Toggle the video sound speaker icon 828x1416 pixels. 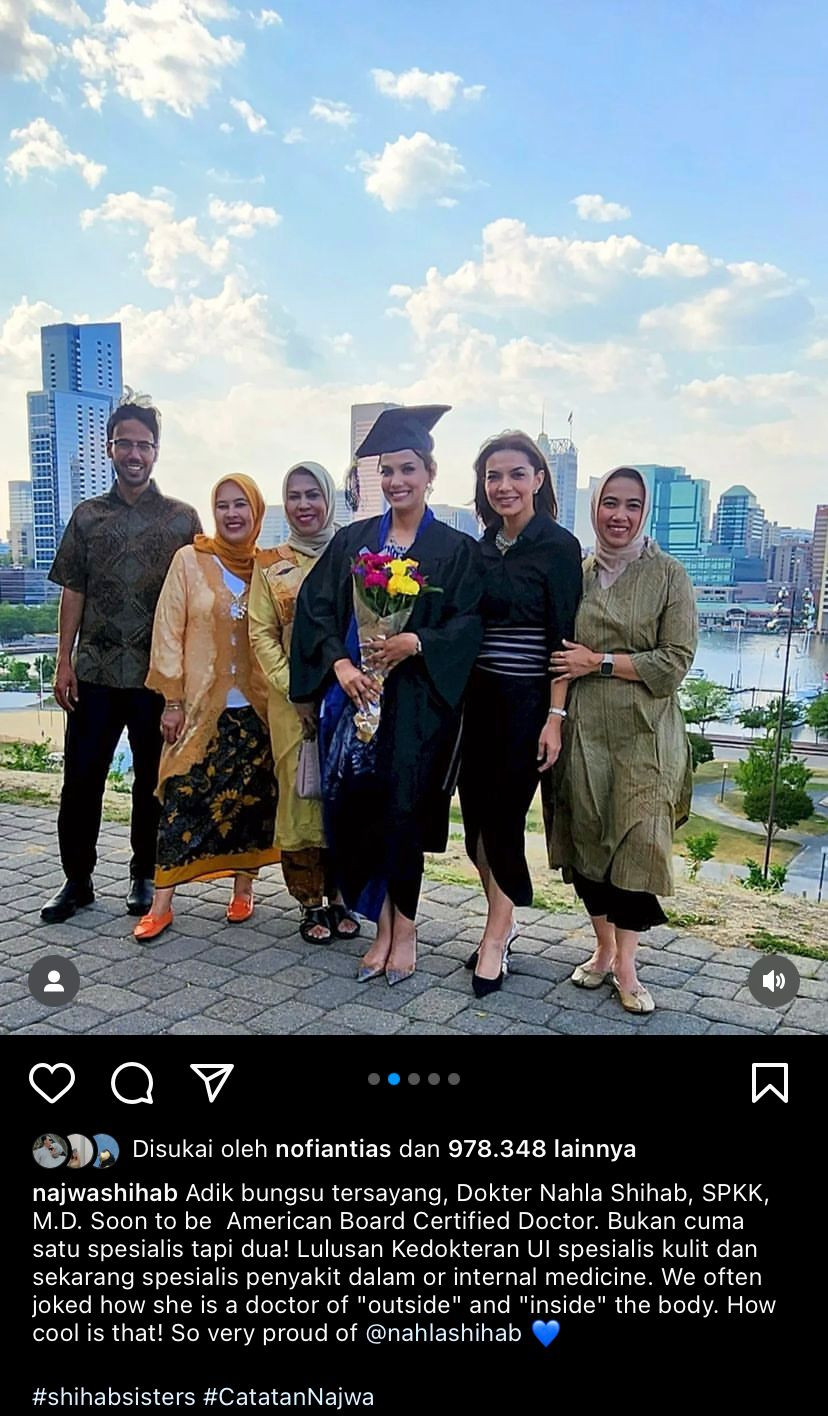click(773, 981)
